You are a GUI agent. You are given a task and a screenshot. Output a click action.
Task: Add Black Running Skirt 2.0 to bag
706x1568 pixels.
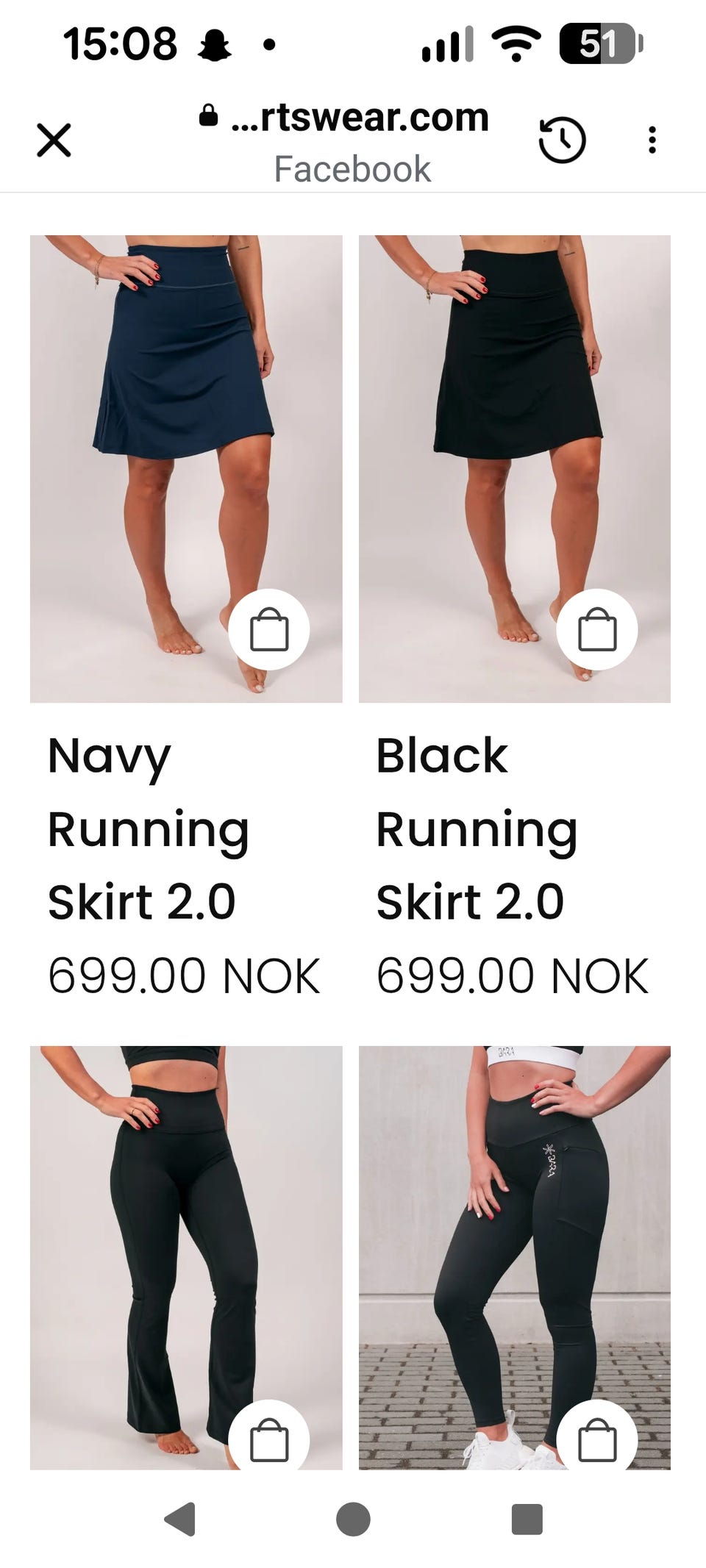[597, 629]
